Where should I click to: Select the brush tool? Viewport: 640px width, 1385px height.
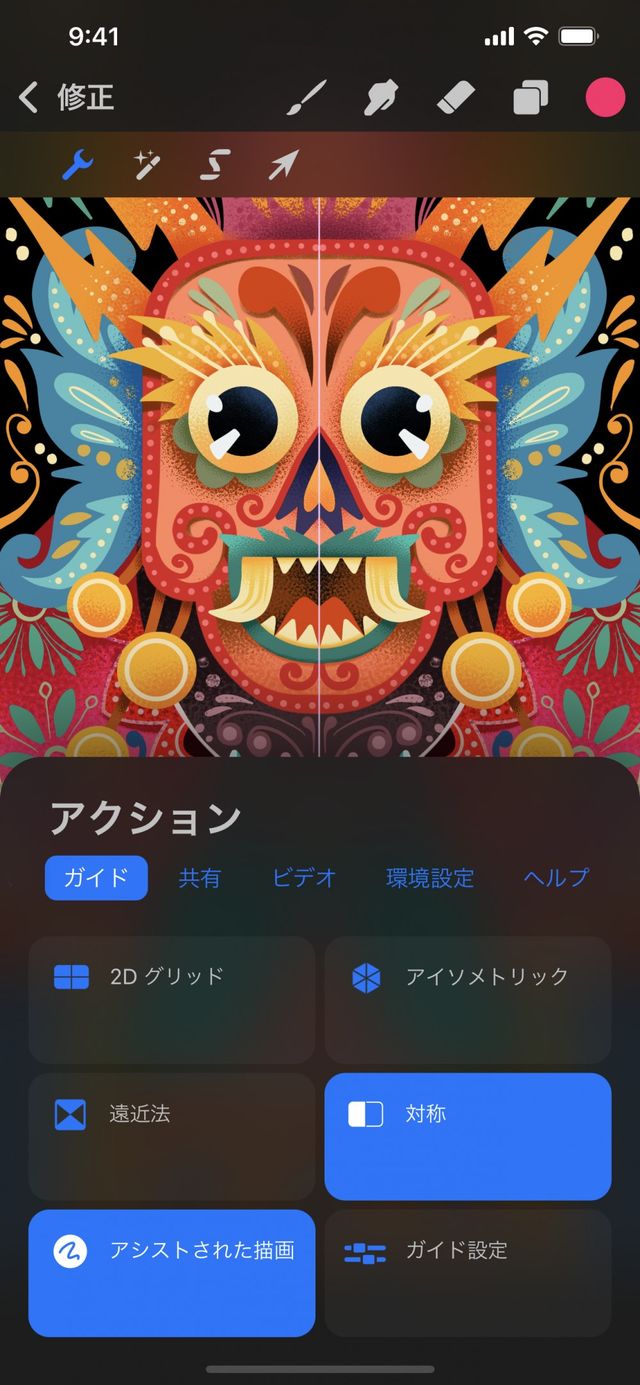(307, 98)
